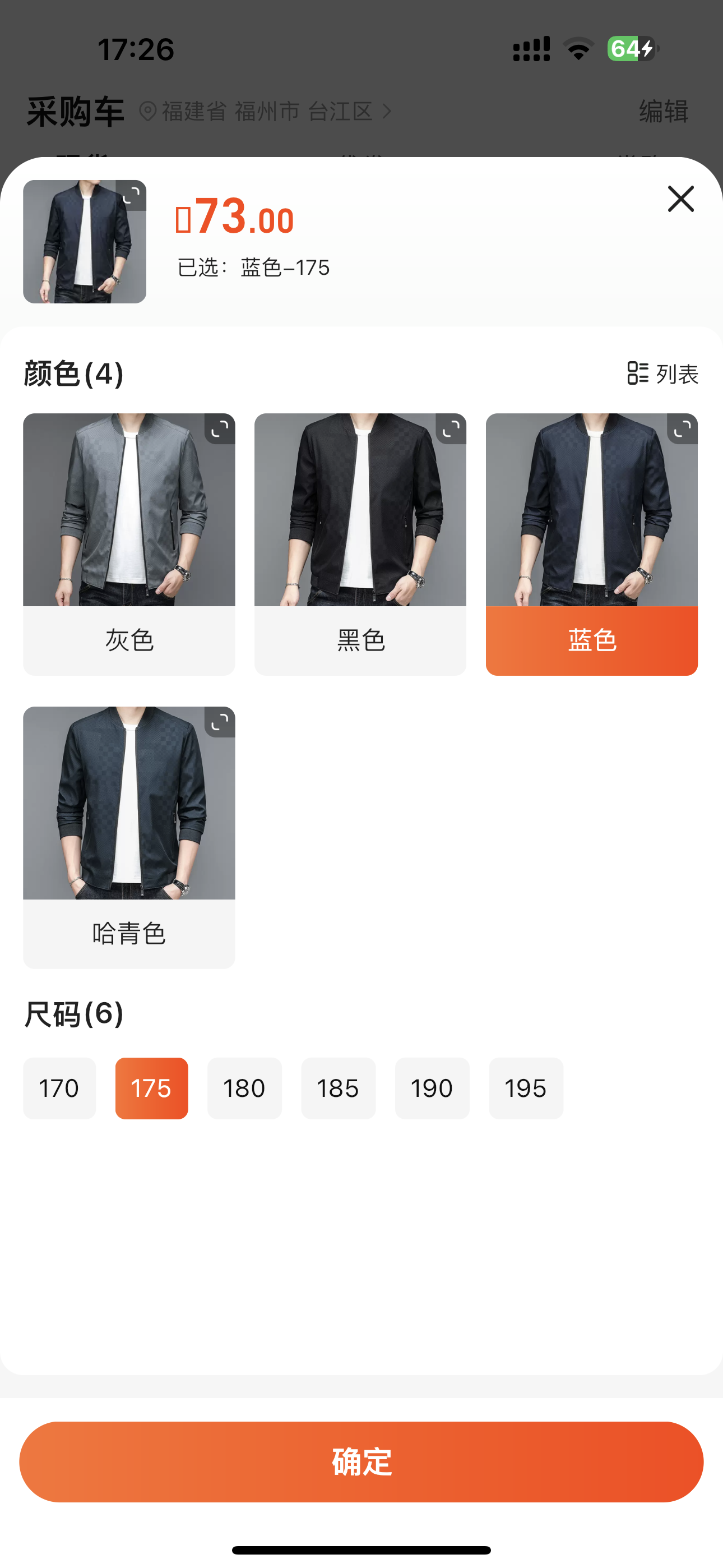
Task: Confirm selection with 确定 button
Action: pyautogui.click(x=361, y=1461)
